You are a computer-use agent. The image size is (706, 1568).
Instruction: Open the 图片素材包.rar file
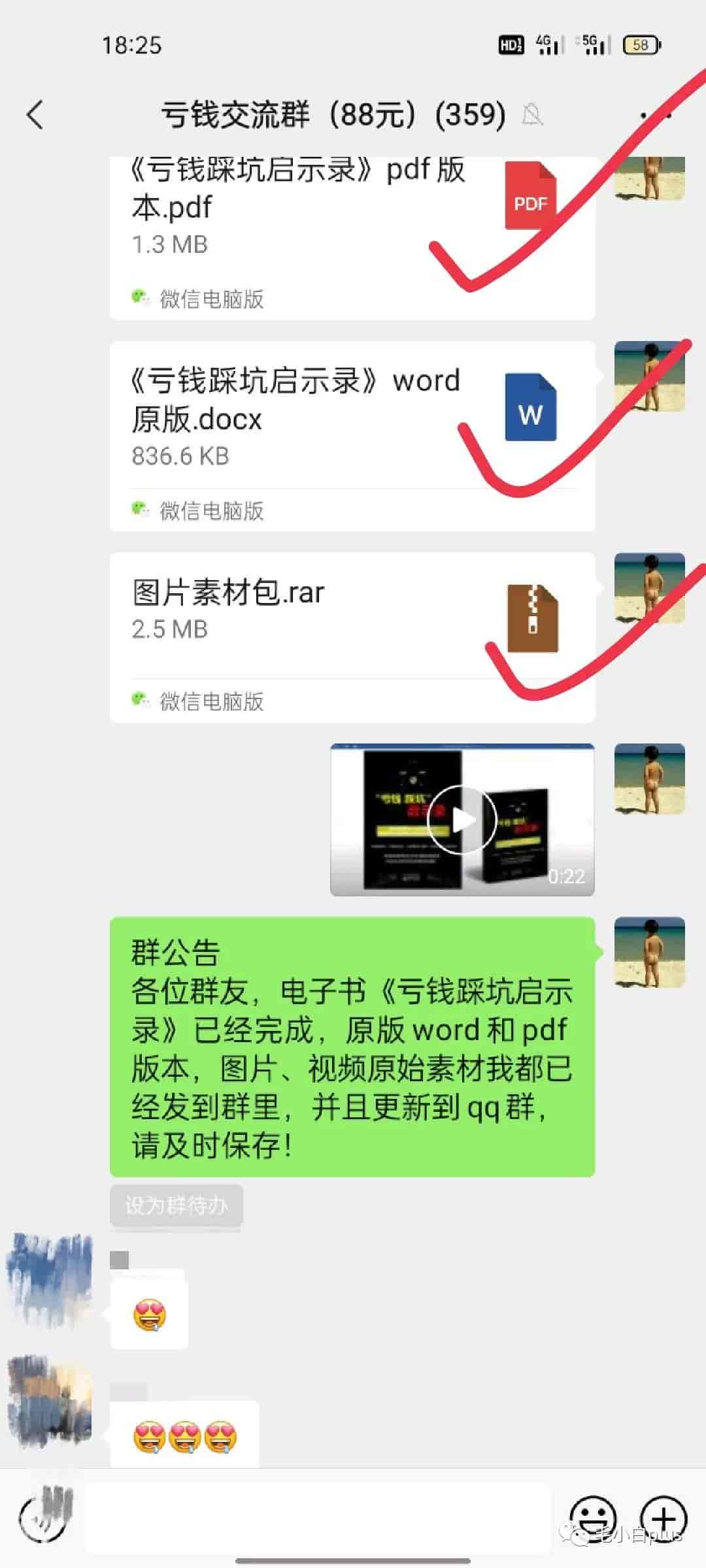point(327,614)
